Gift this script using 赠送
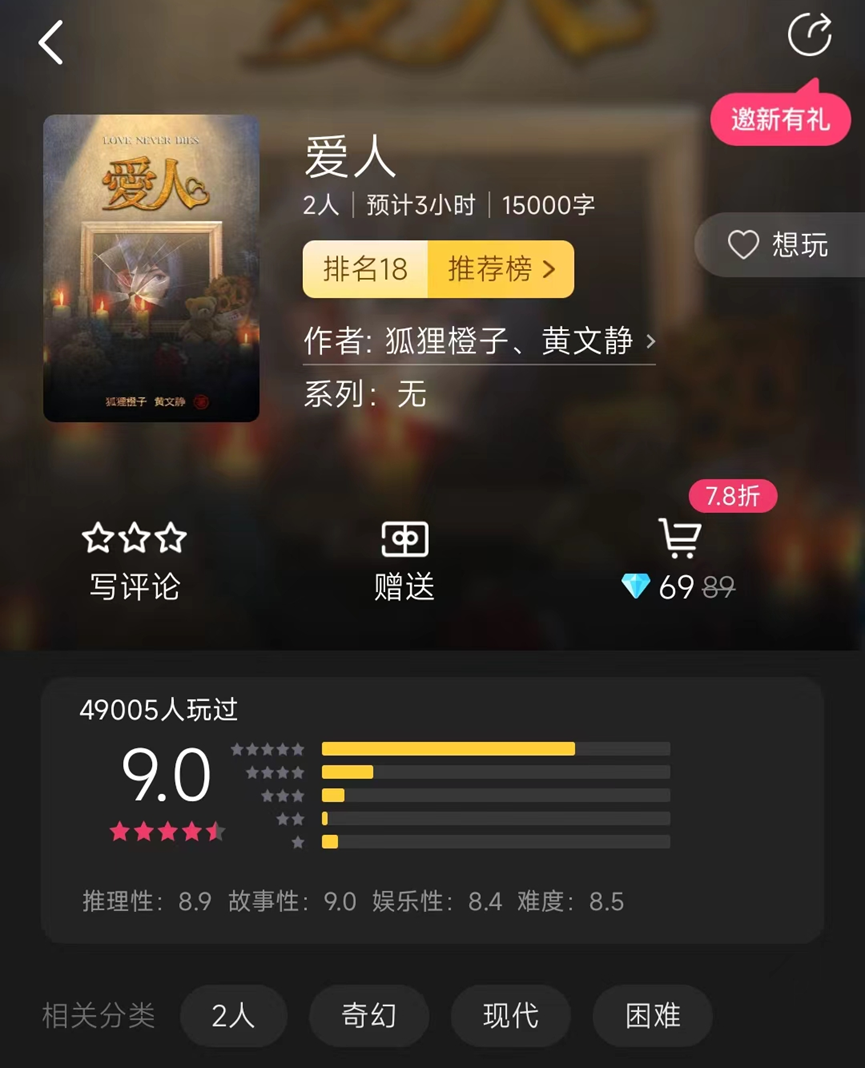 (x=404, y=561)
